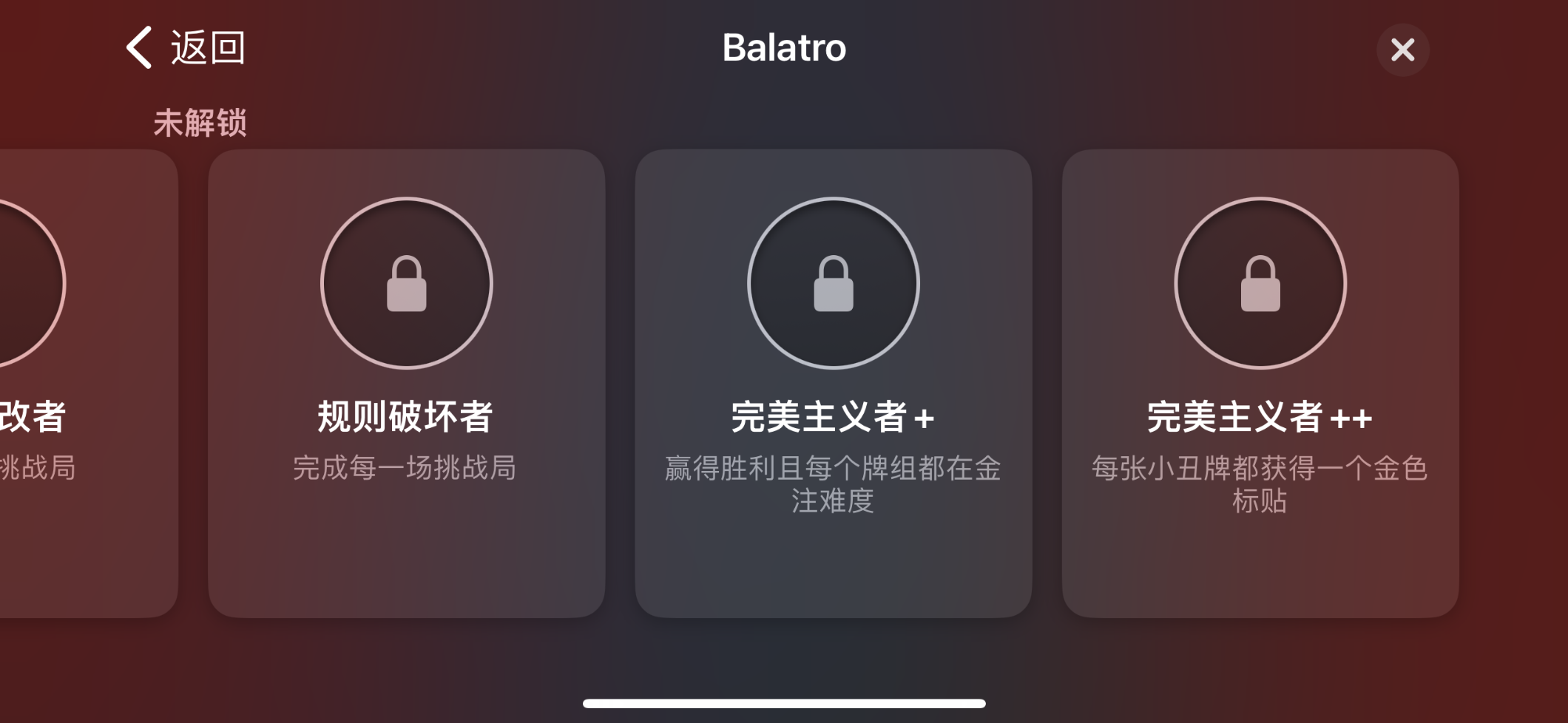This screenshot has width=1568, height=723.
Task: Select the 完美主义者+ achievement card
Action: coord(833,383)
